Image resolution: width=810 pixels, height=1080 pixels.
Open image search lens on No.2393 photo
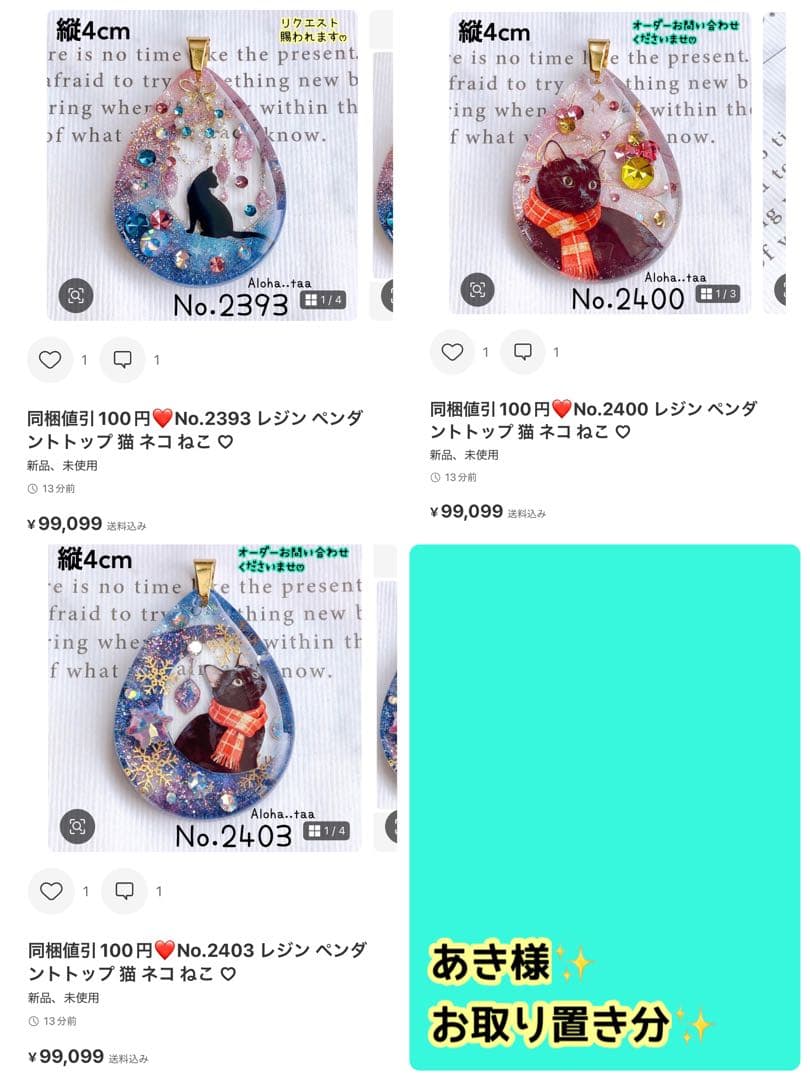point(75,296)
